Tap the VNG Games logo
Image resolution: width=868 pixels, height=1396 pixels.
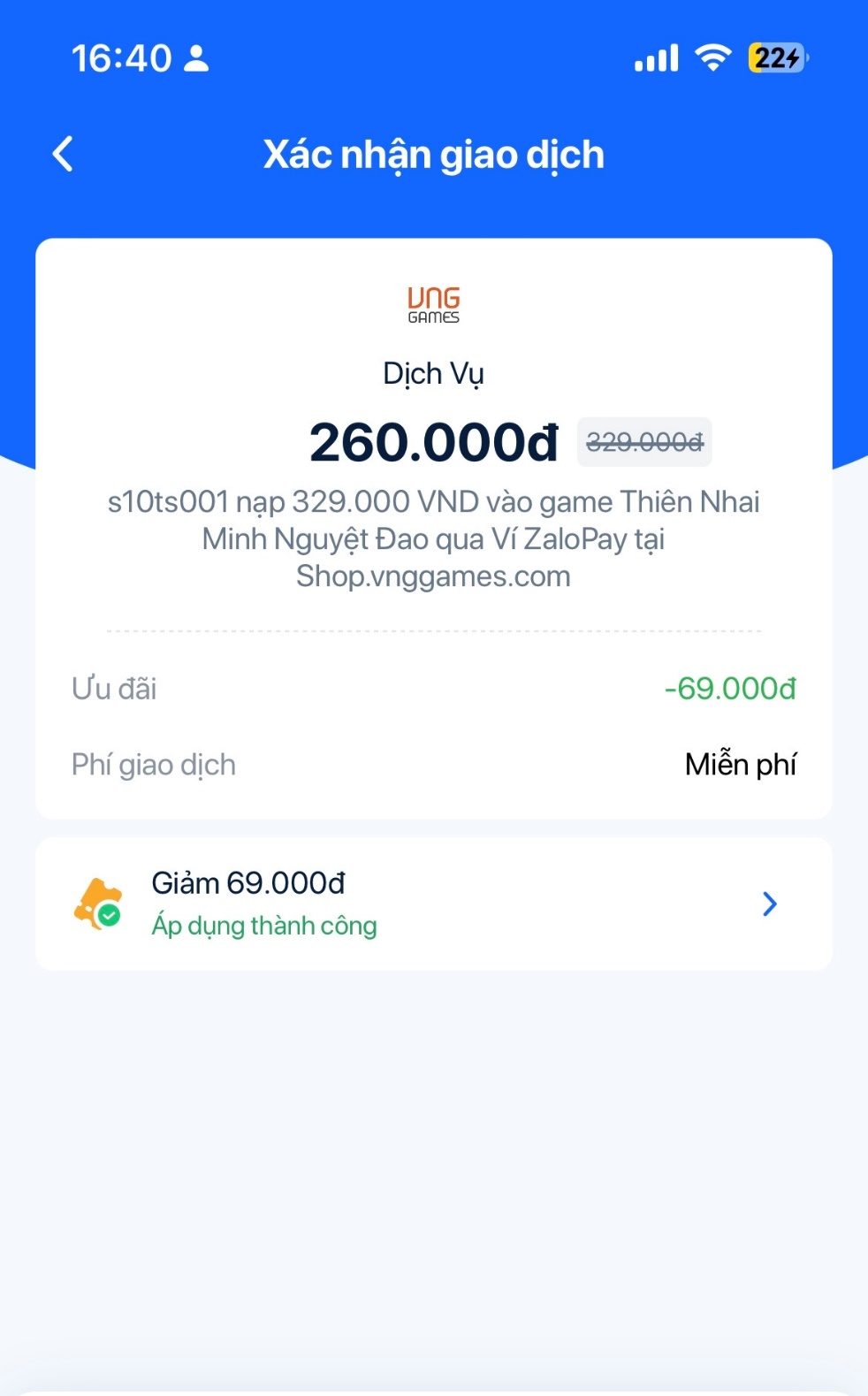coord(432,302)
